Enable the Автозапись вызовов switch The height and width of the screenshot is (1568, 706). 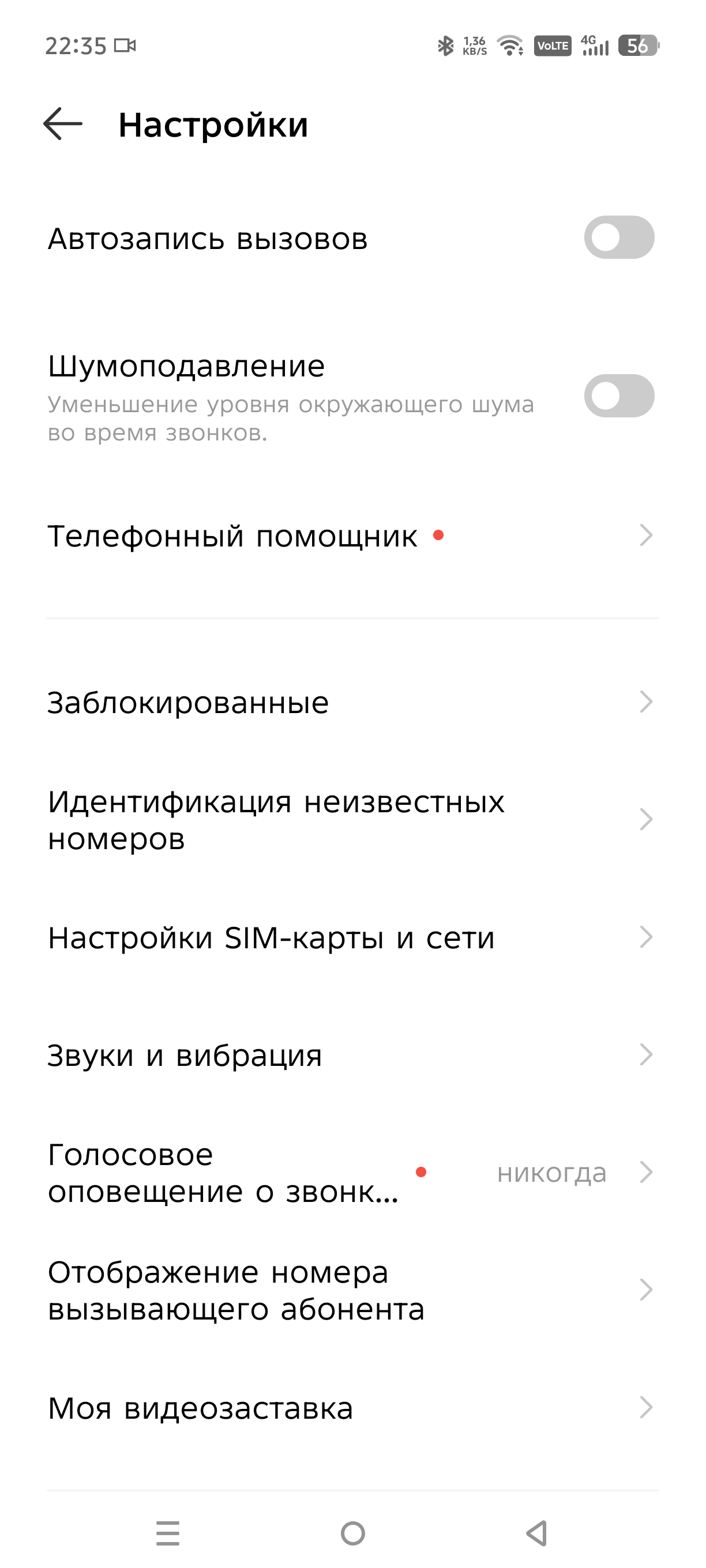click(619, 238)
